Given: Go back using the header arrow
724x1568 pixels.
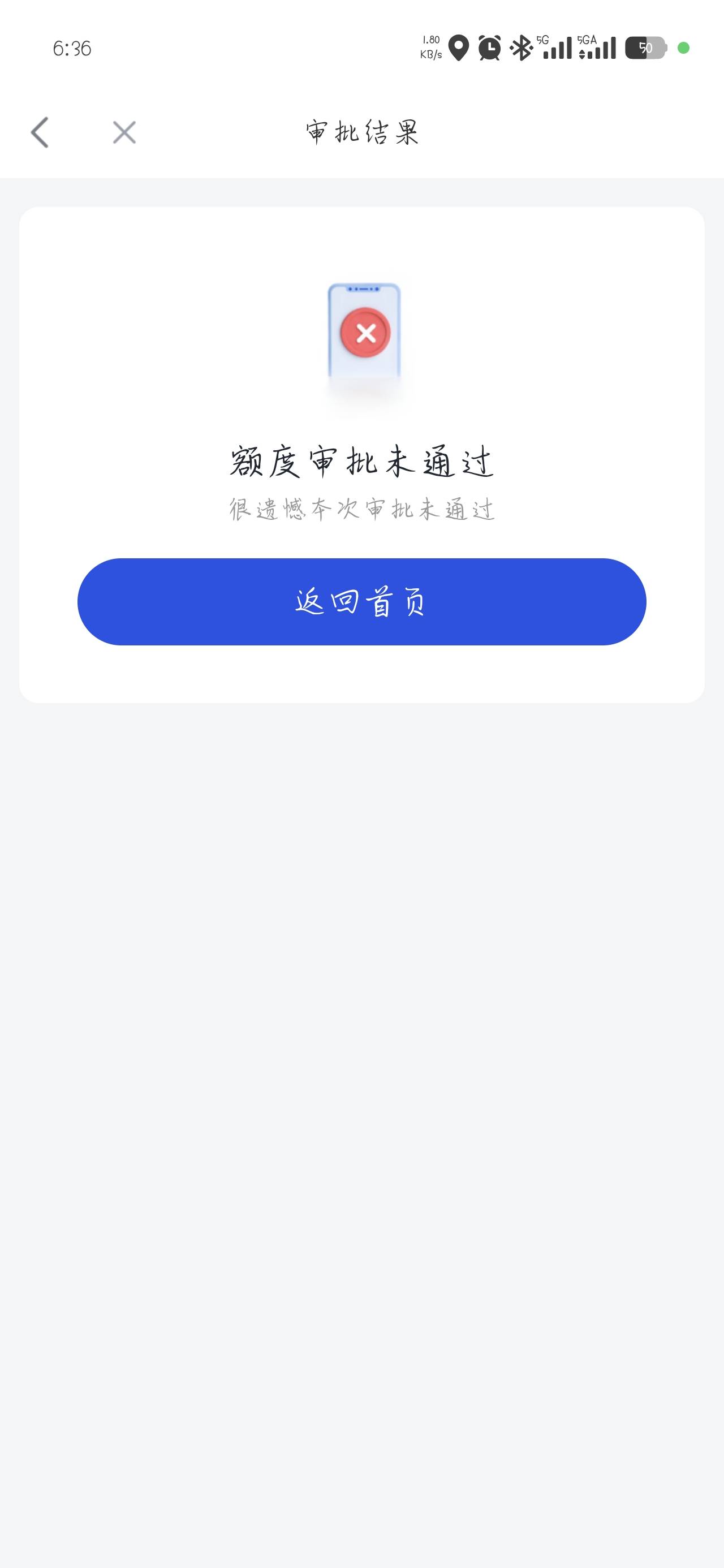Looking at the screenshot, I should point(40,132).
